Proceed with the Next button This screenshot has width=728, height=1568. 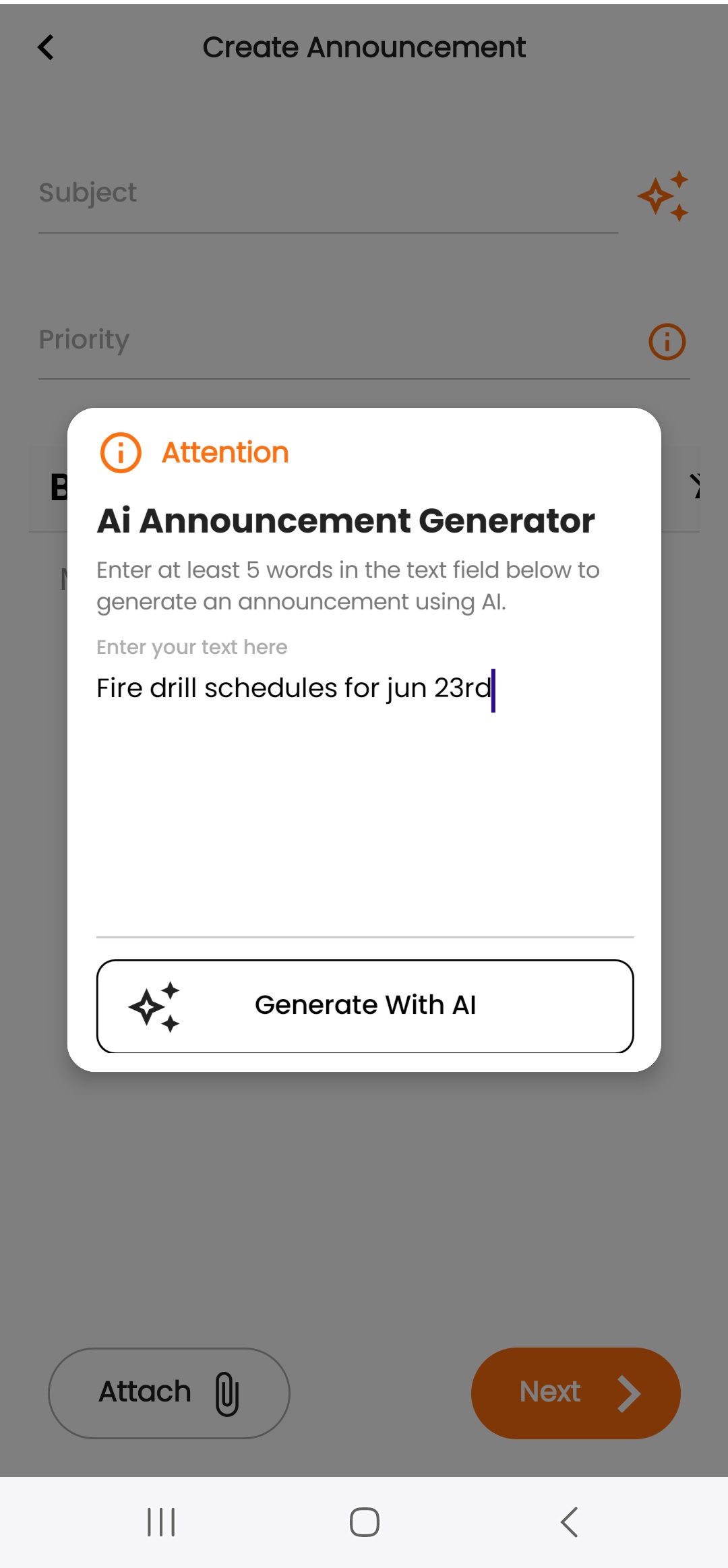575,1393
